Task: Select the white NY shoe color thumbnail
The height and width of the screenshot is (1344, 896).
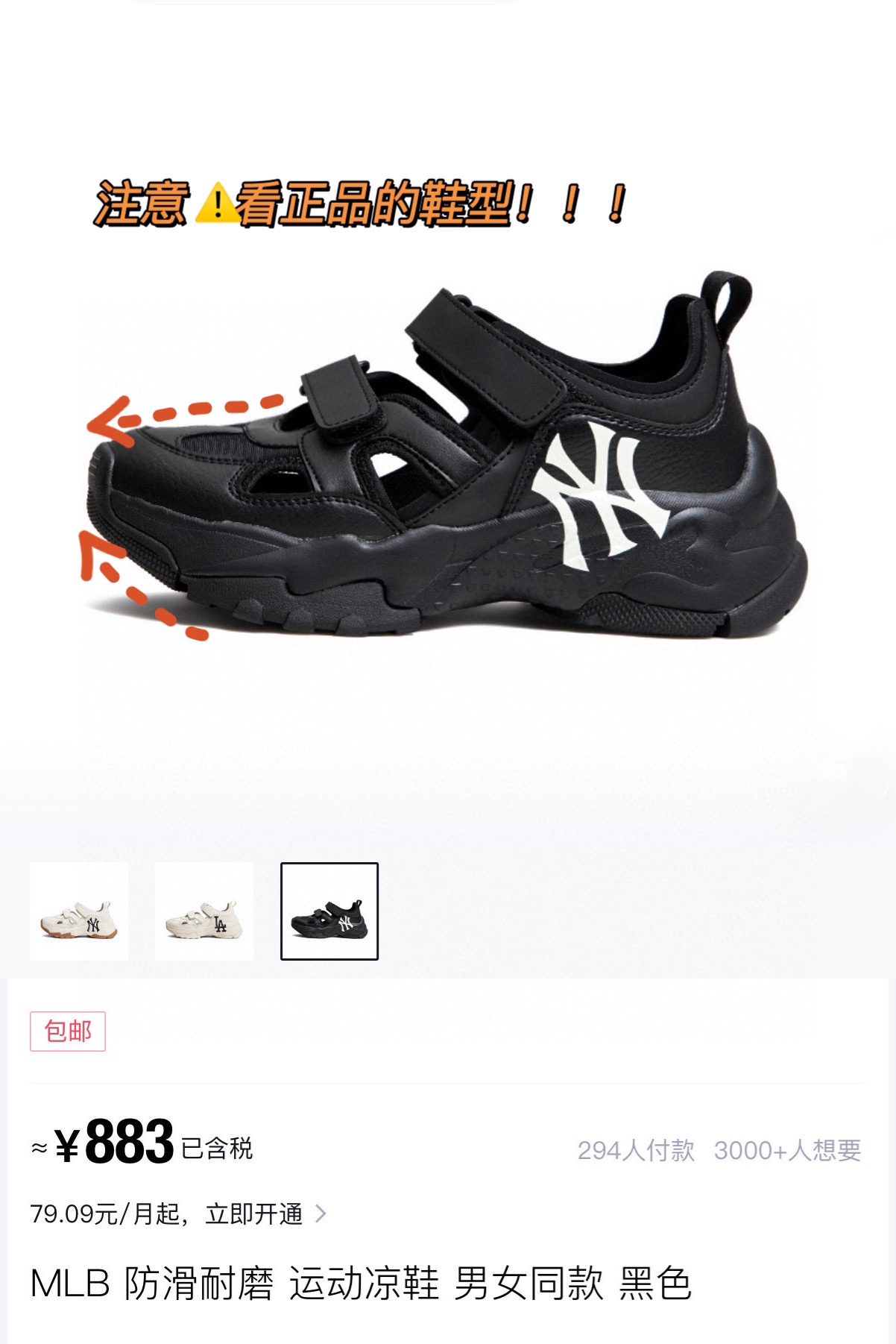Action: [x=79, y=911]
